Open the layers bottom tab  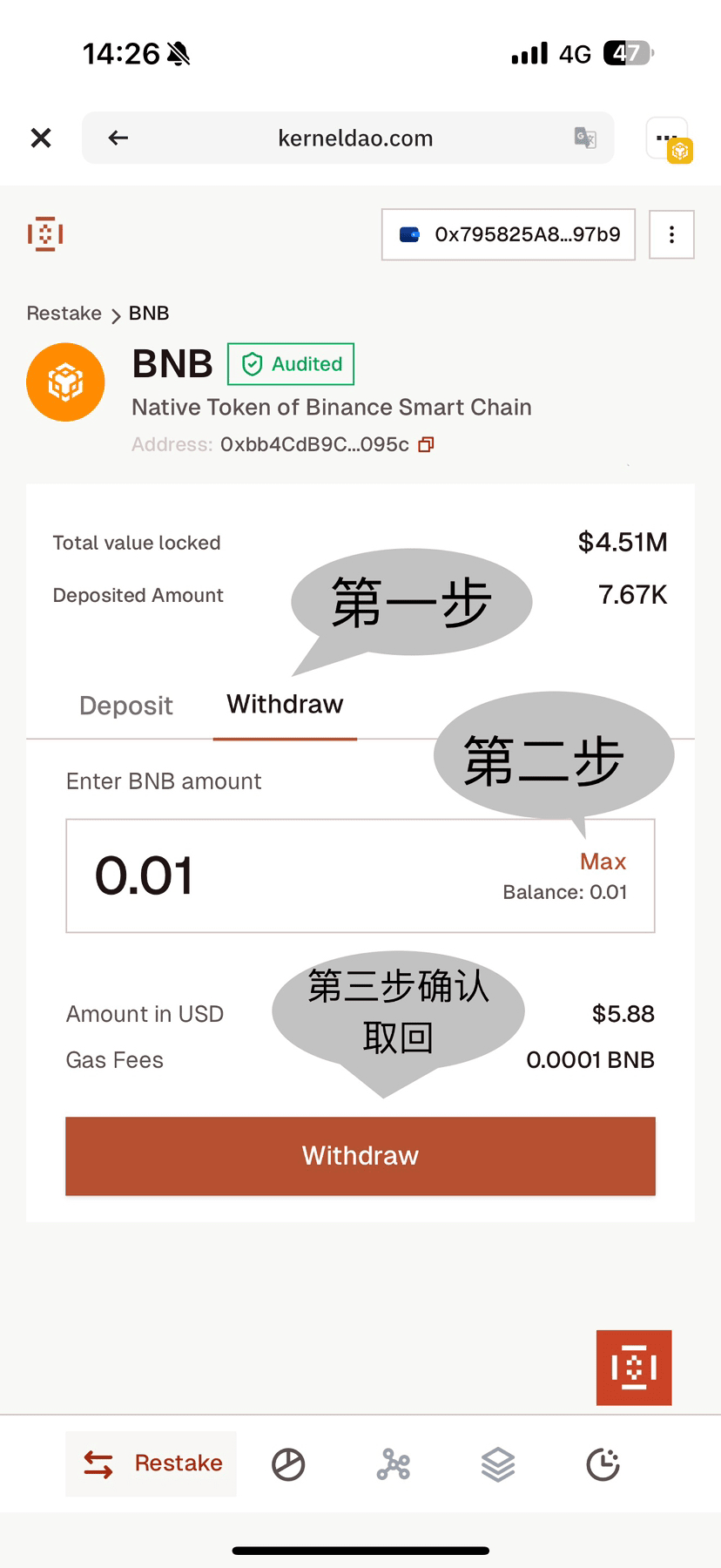(498, 1464)
